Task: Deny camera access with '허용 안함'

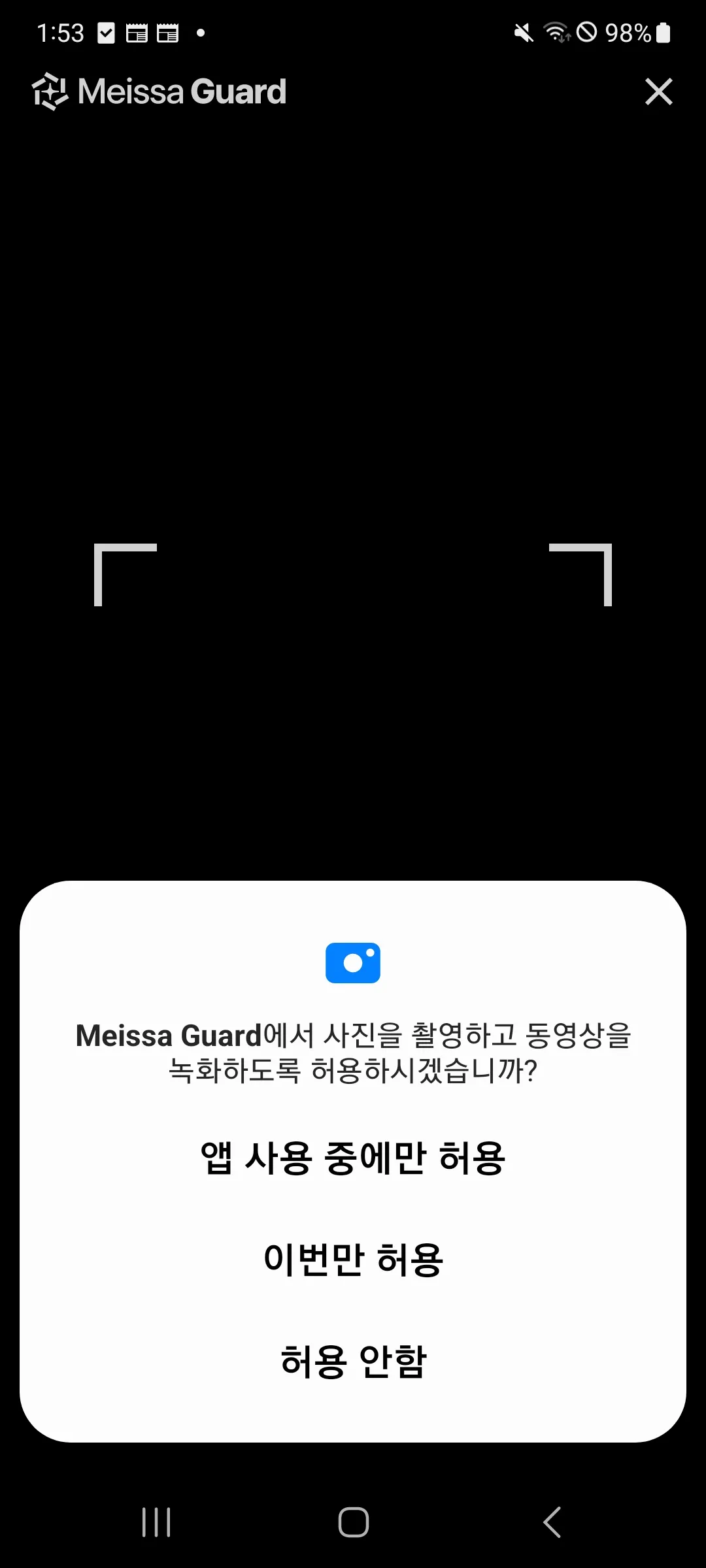Action: (353, 1362)
